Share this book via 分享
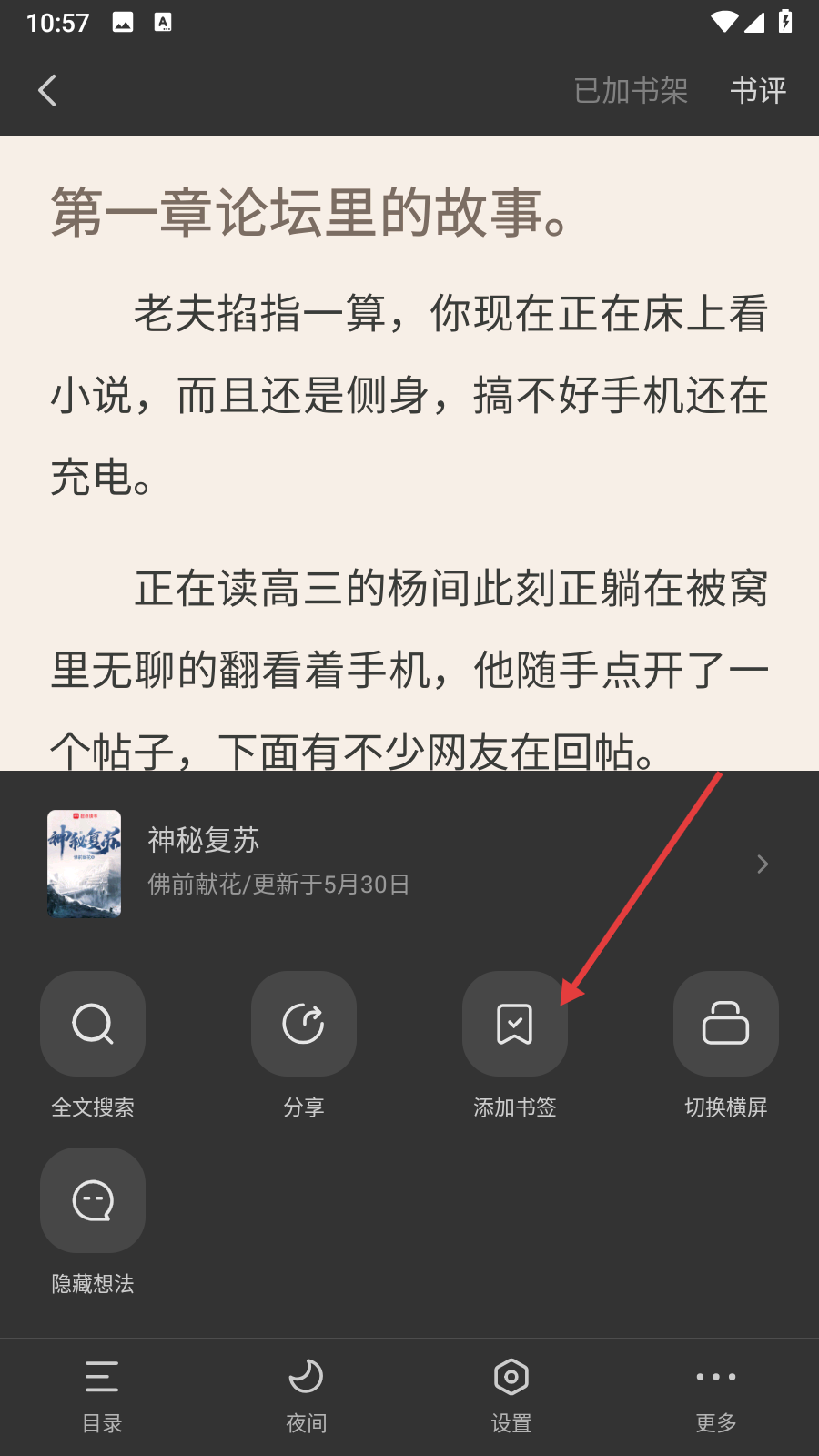This screenshot has width=819, height=1456. pyautogui.click(x=304, y=1024)
